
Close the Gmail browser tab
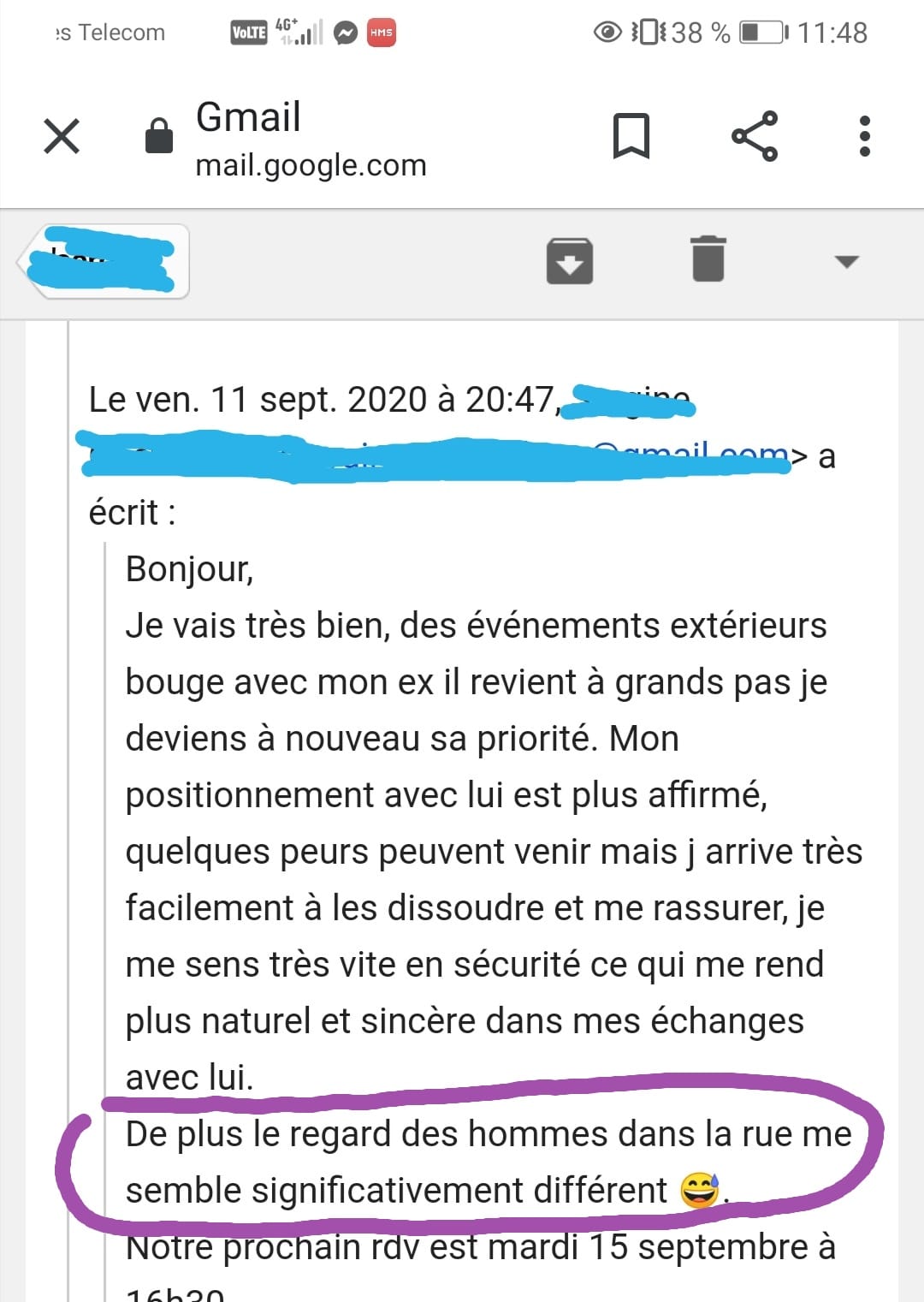[62, 136]
